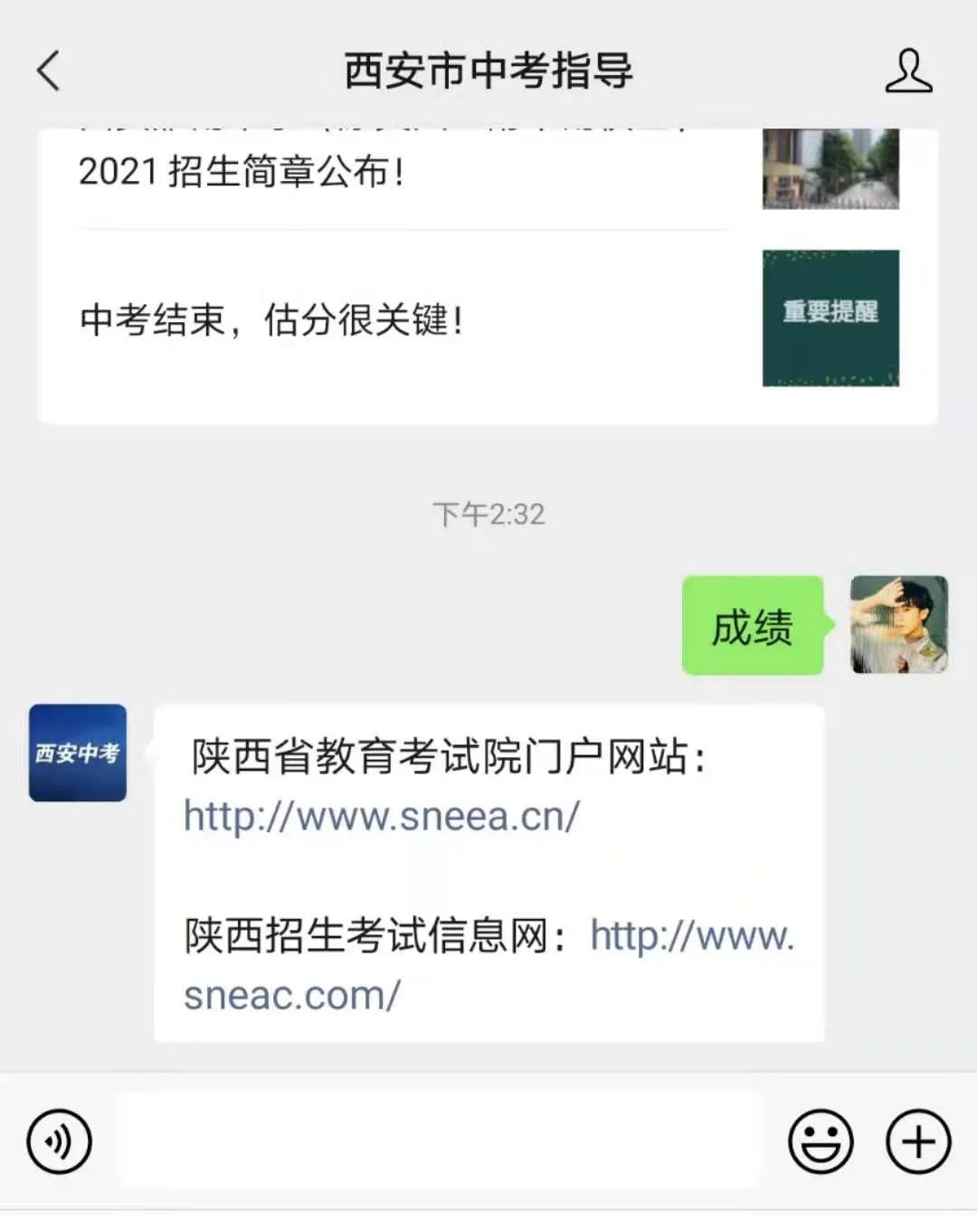This screenshot has width=977, height=1232.
Task: Click the plus icon for attachments
Action: click(916, 1139)
